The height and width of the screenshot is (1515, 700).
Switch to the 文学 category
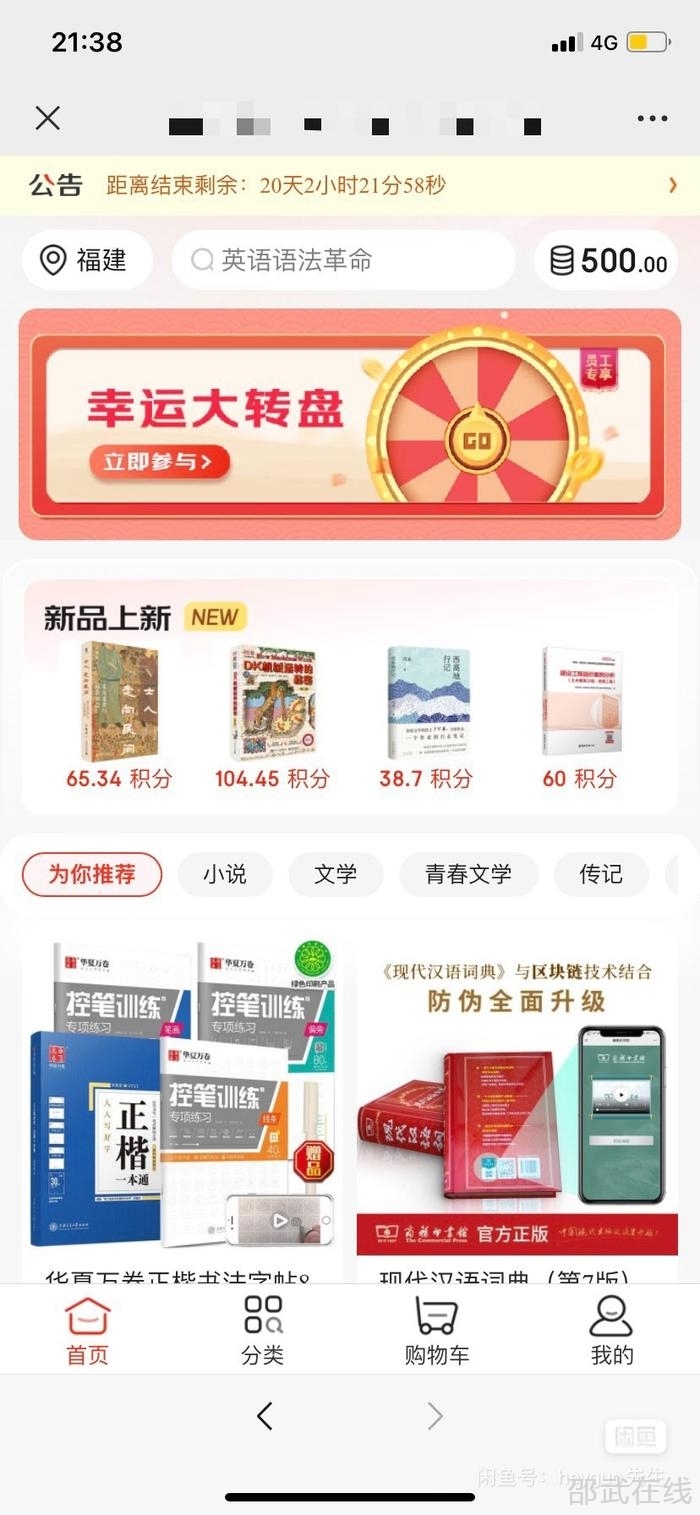point(335,875)
